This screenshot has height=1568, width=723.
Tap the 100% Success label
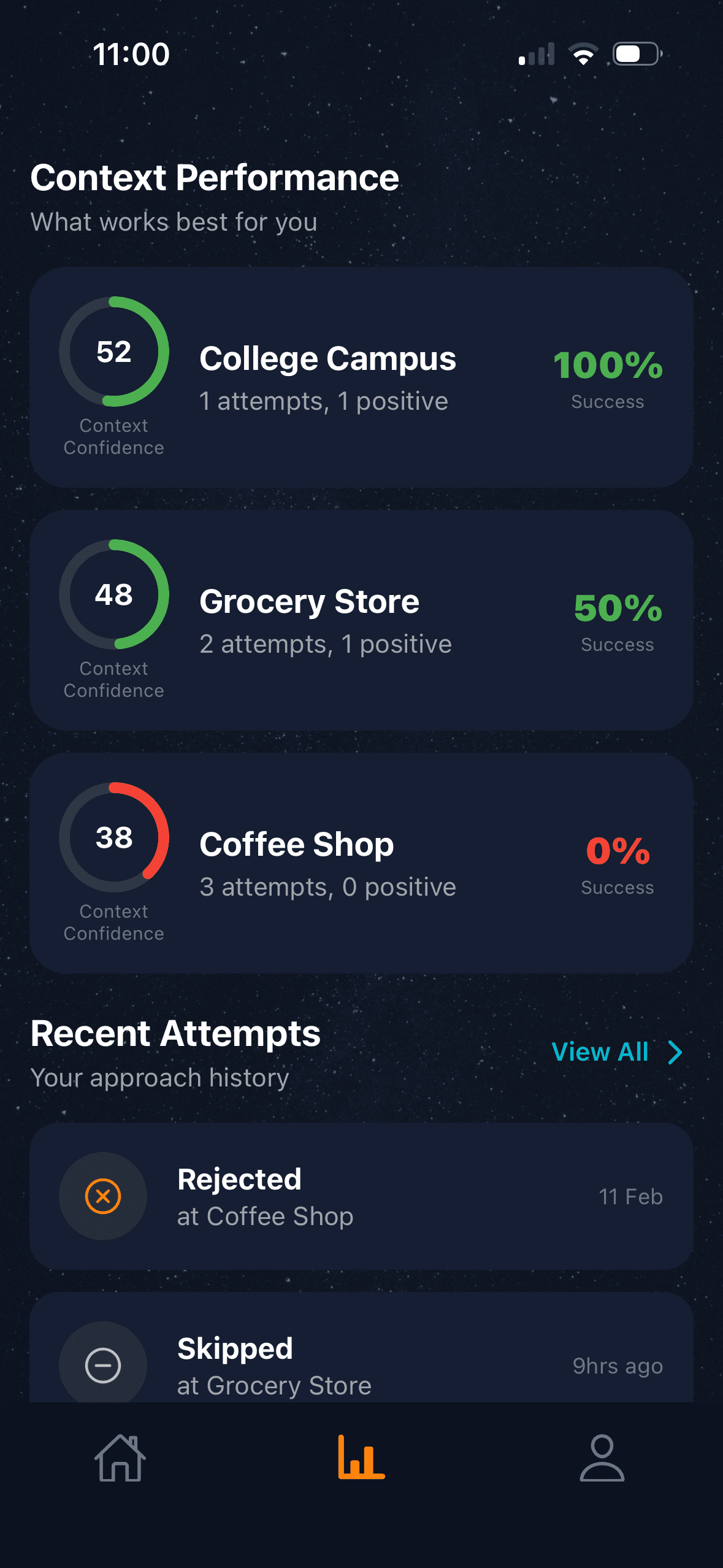[x=607, y=377]
